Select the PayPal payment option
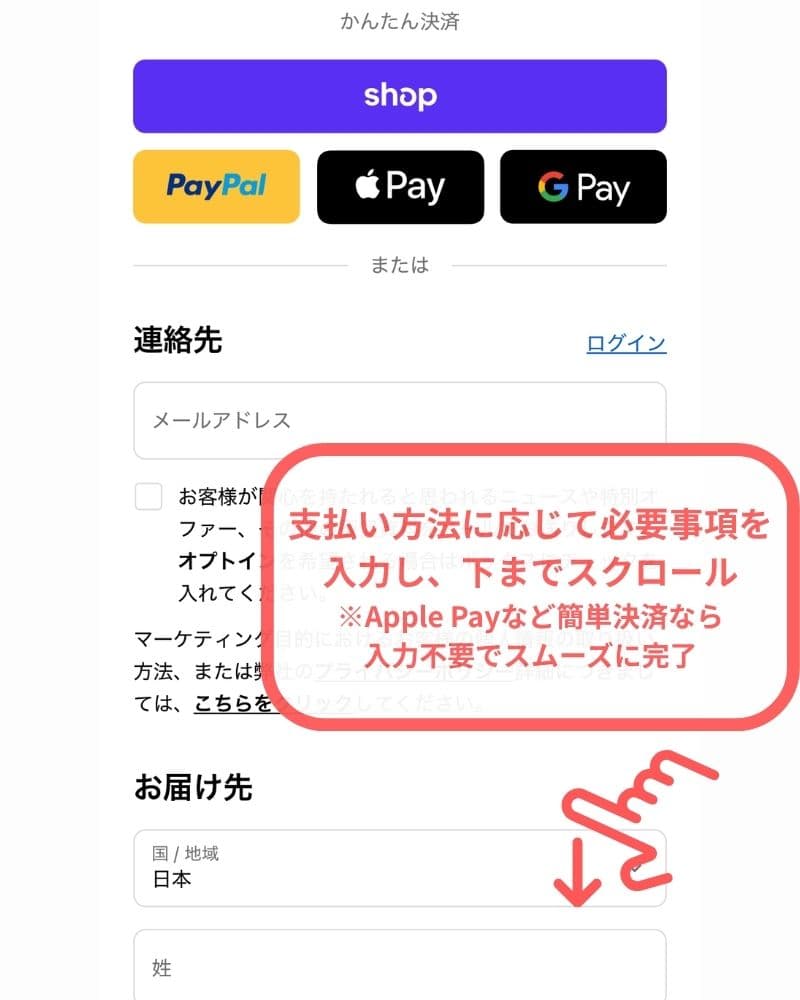Screen dimensions: 800x1000 point(215,187)
